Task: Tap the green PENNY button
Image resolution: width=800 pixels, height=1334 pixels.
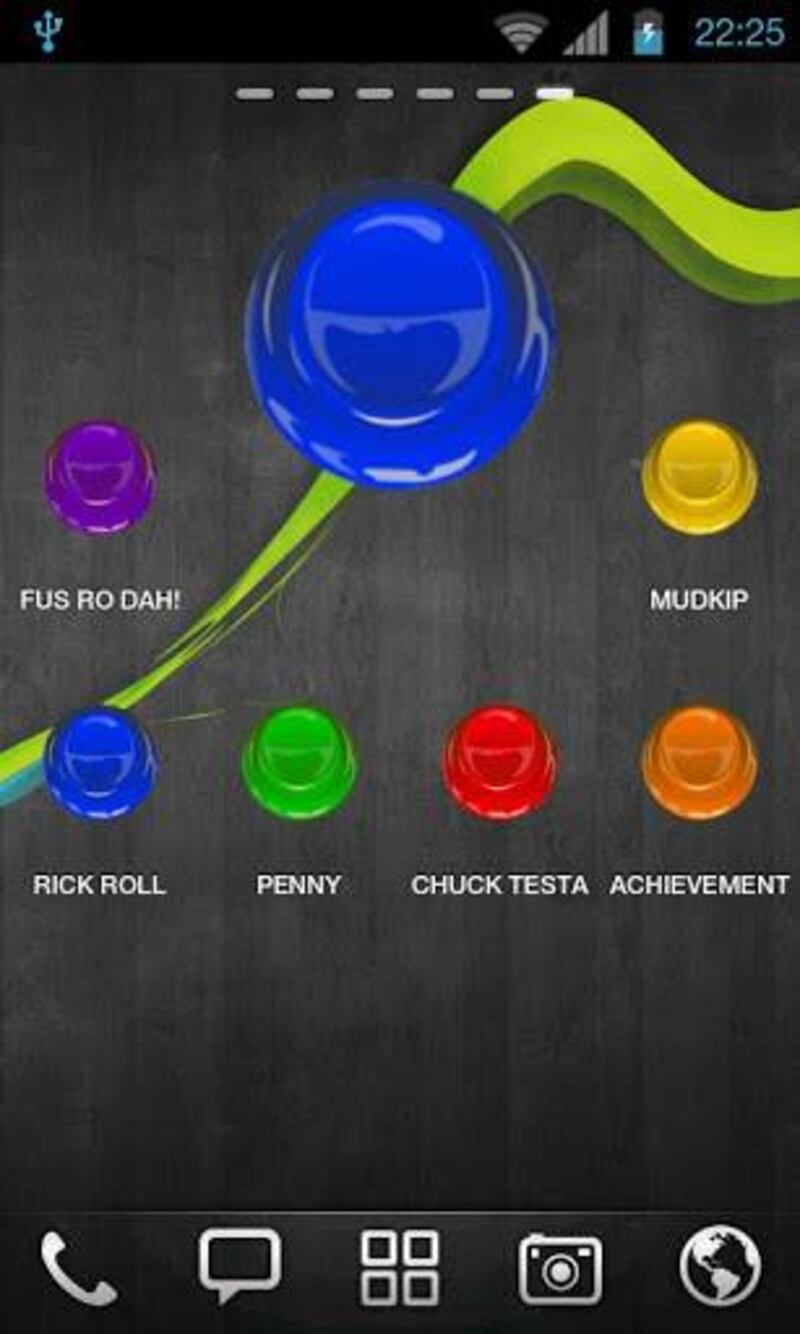Action: pyautogui.click(x=299, y=763)
